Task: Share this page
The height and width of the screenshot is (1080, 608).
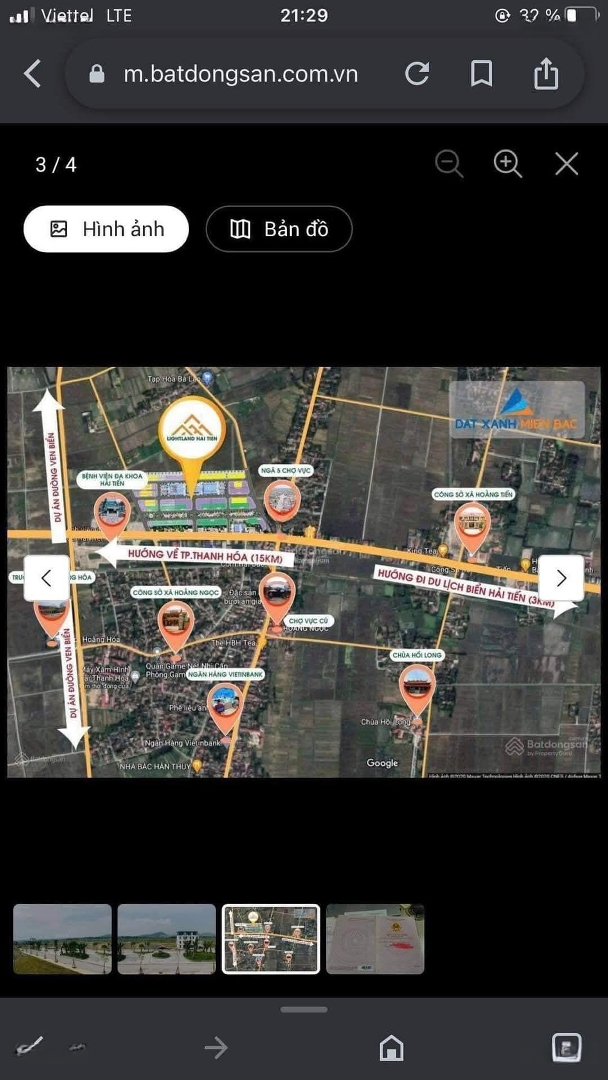Action: click(x=546, y=73)
